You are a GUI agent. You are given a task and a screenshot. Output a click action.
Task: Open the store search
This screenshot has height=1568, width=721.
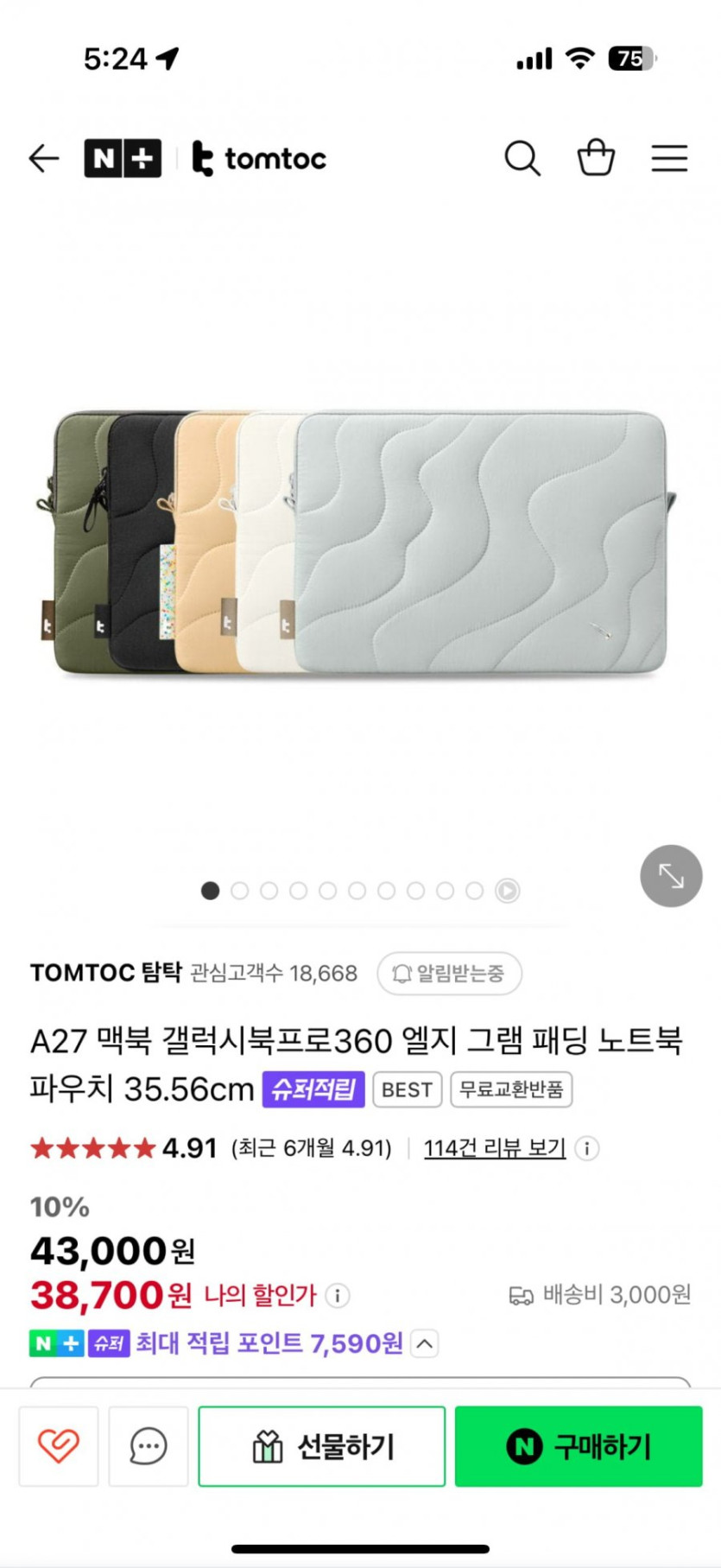pos(522,159)
